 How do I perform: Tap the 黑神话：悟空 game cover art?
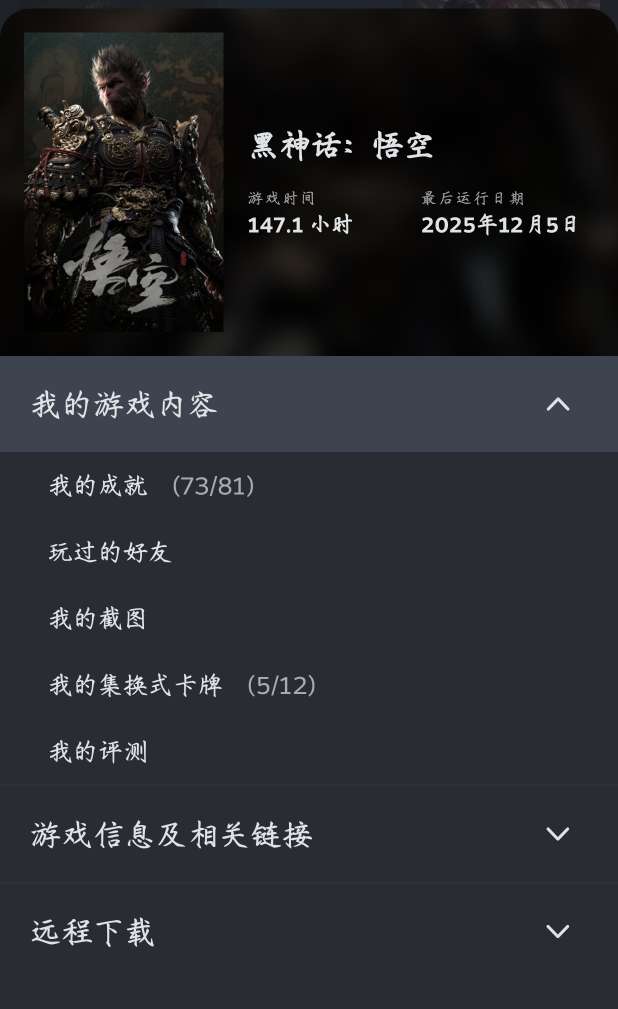pos(124,182)
